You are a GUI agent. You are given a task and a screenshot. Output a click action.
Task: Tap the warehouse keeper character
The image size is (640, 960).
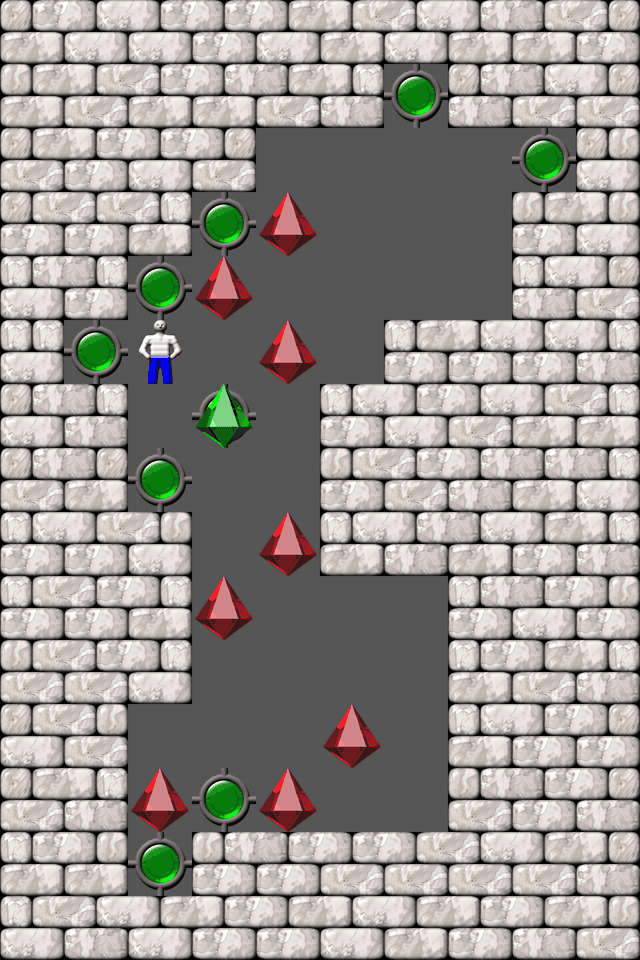point(160,352)
